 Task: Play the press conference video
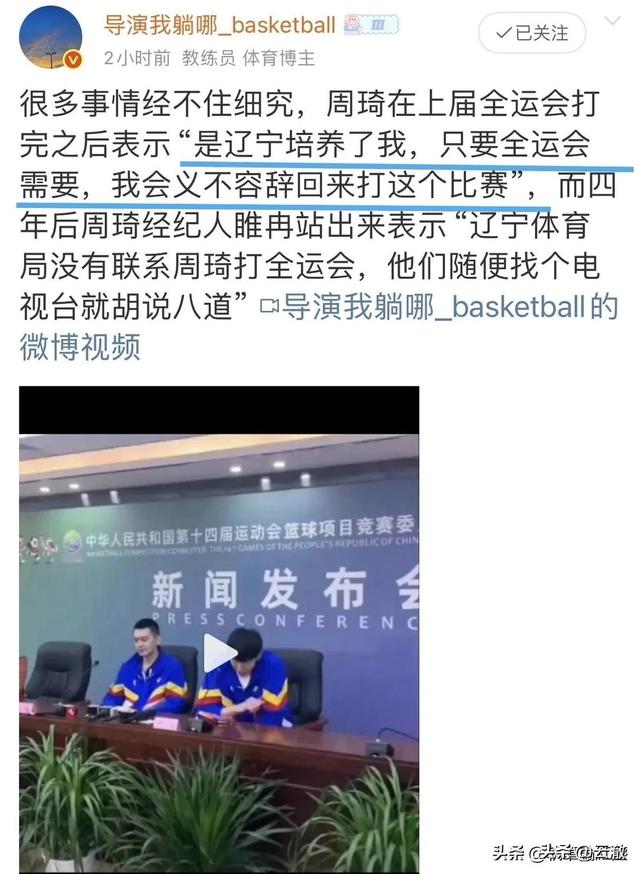tap(219, 652)
